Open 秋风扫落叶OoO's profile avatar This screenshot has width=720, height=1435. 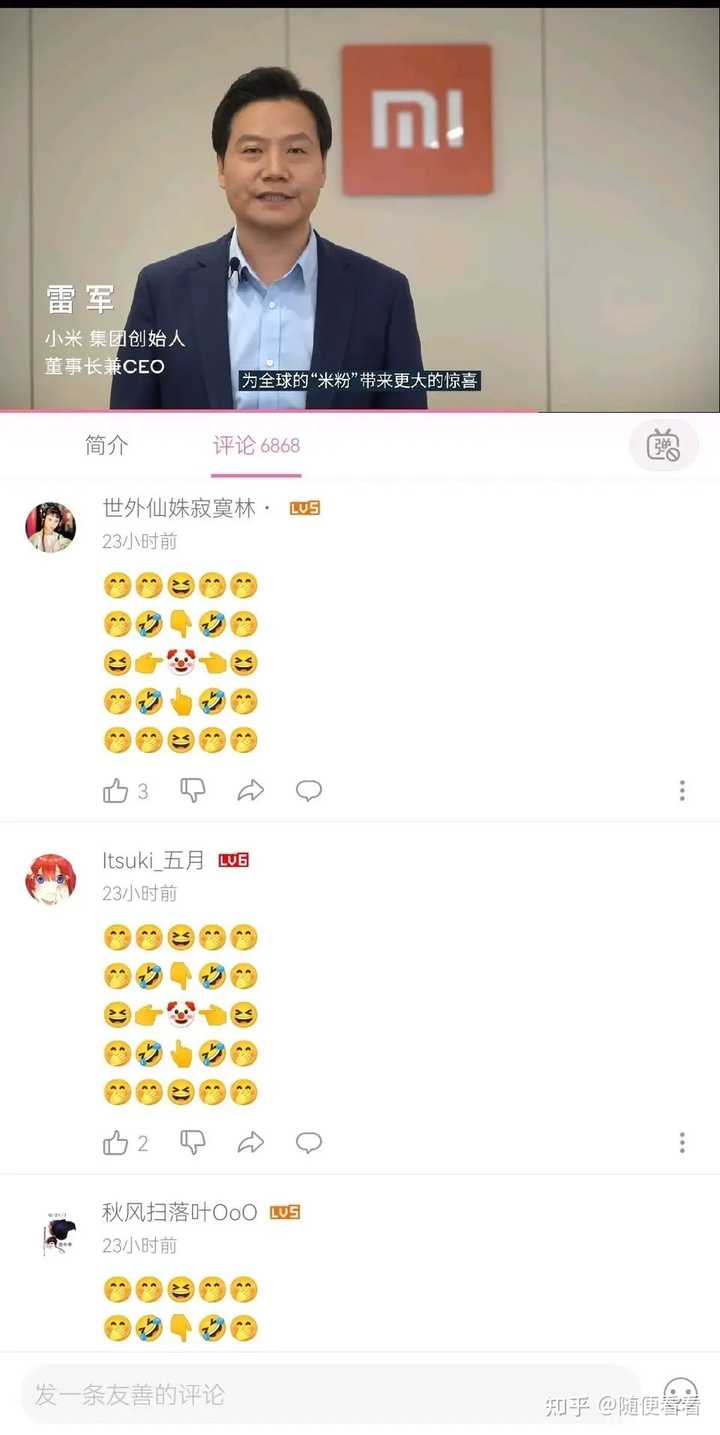pos(58,1232)
